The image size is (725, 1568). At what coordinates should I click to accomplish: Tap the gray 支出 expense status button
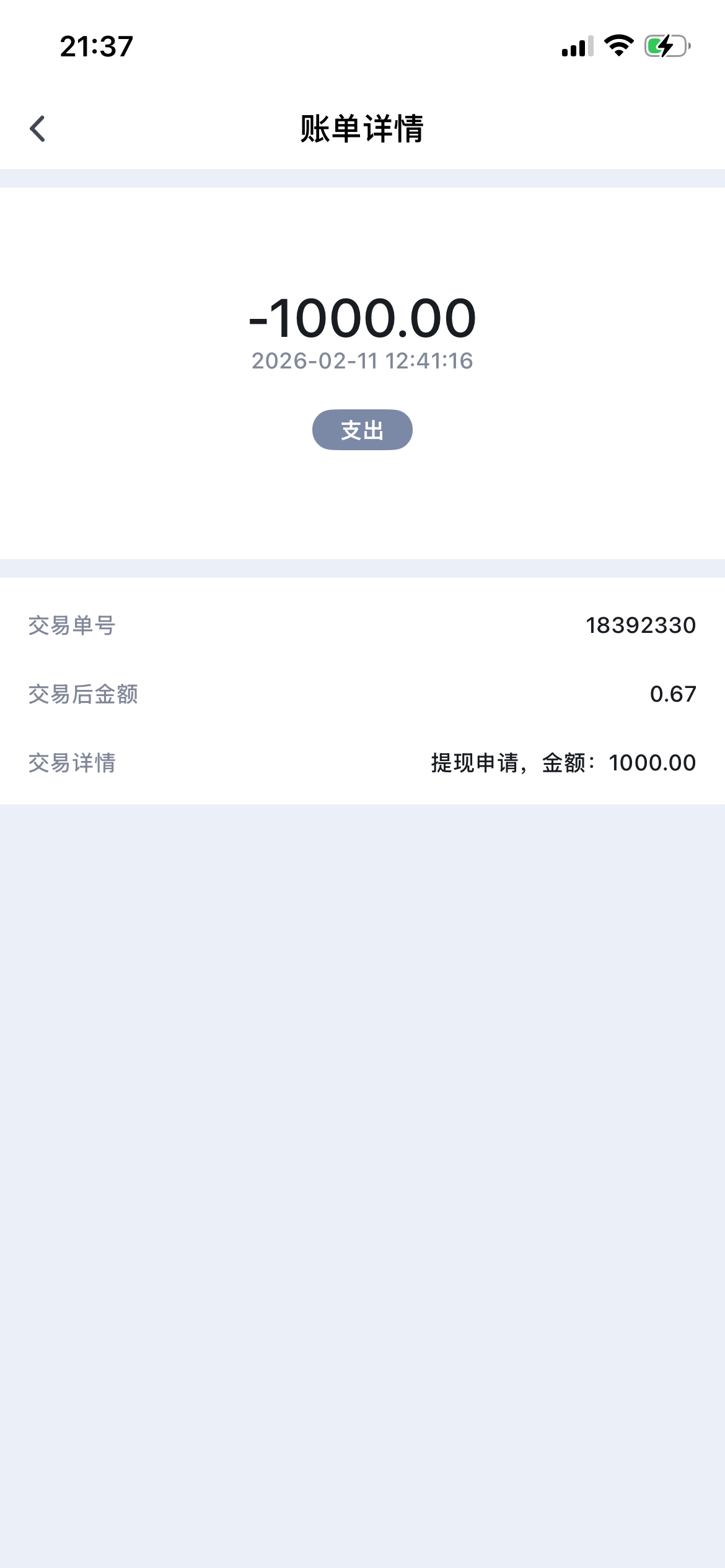[x=362, y=430]
